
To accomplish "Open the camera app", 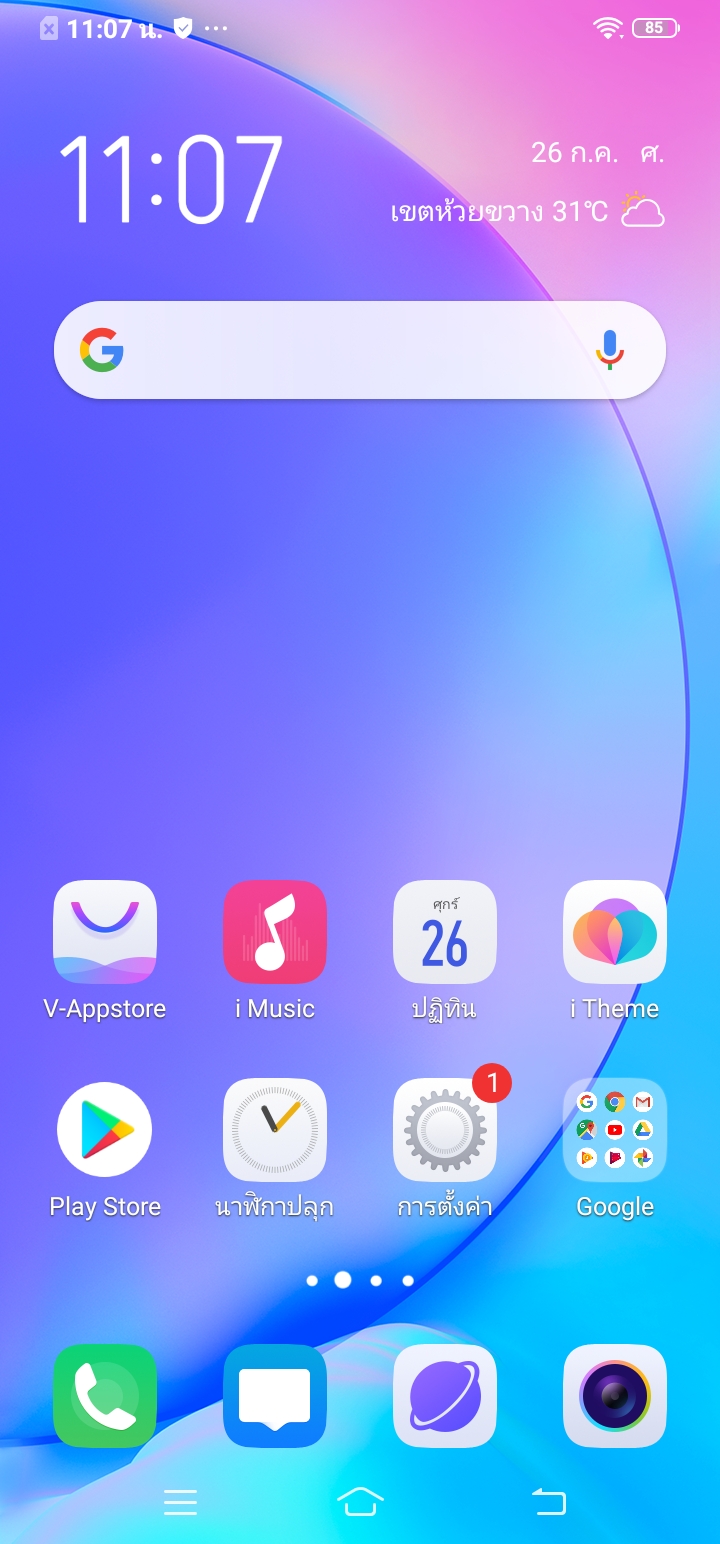I will tap(615, 1396).
